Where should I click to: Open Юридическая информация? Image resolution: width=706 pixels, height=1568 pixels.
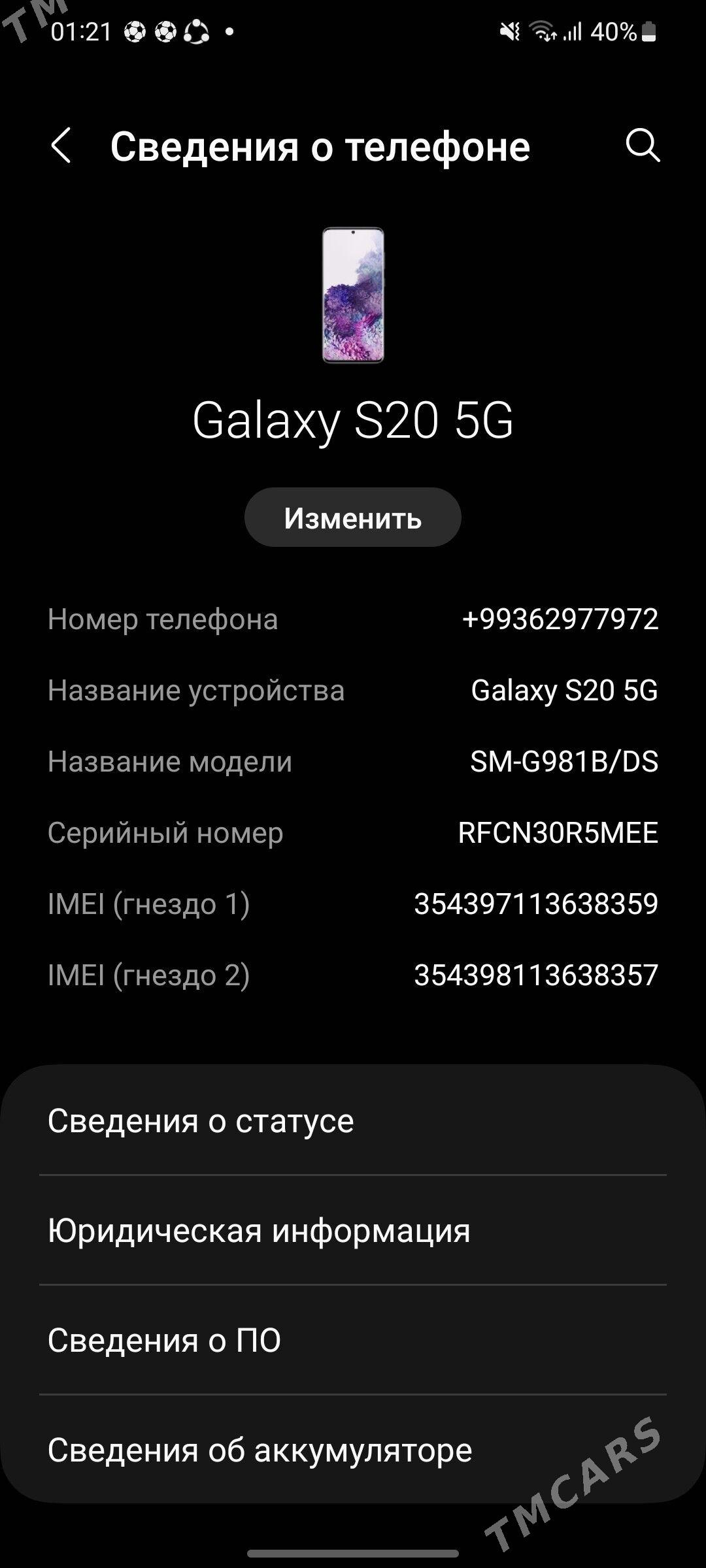click(x=353, y=1231)
